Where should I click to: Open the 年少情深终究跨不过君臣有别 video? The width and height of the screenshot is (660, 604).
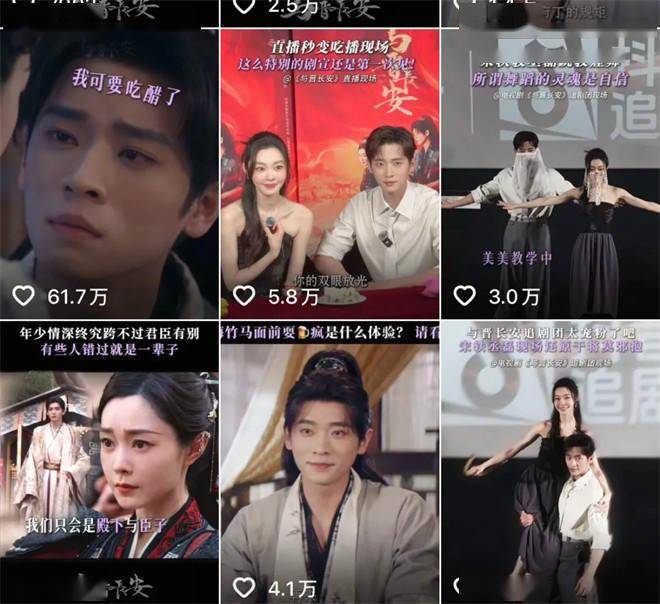point(109,462)
